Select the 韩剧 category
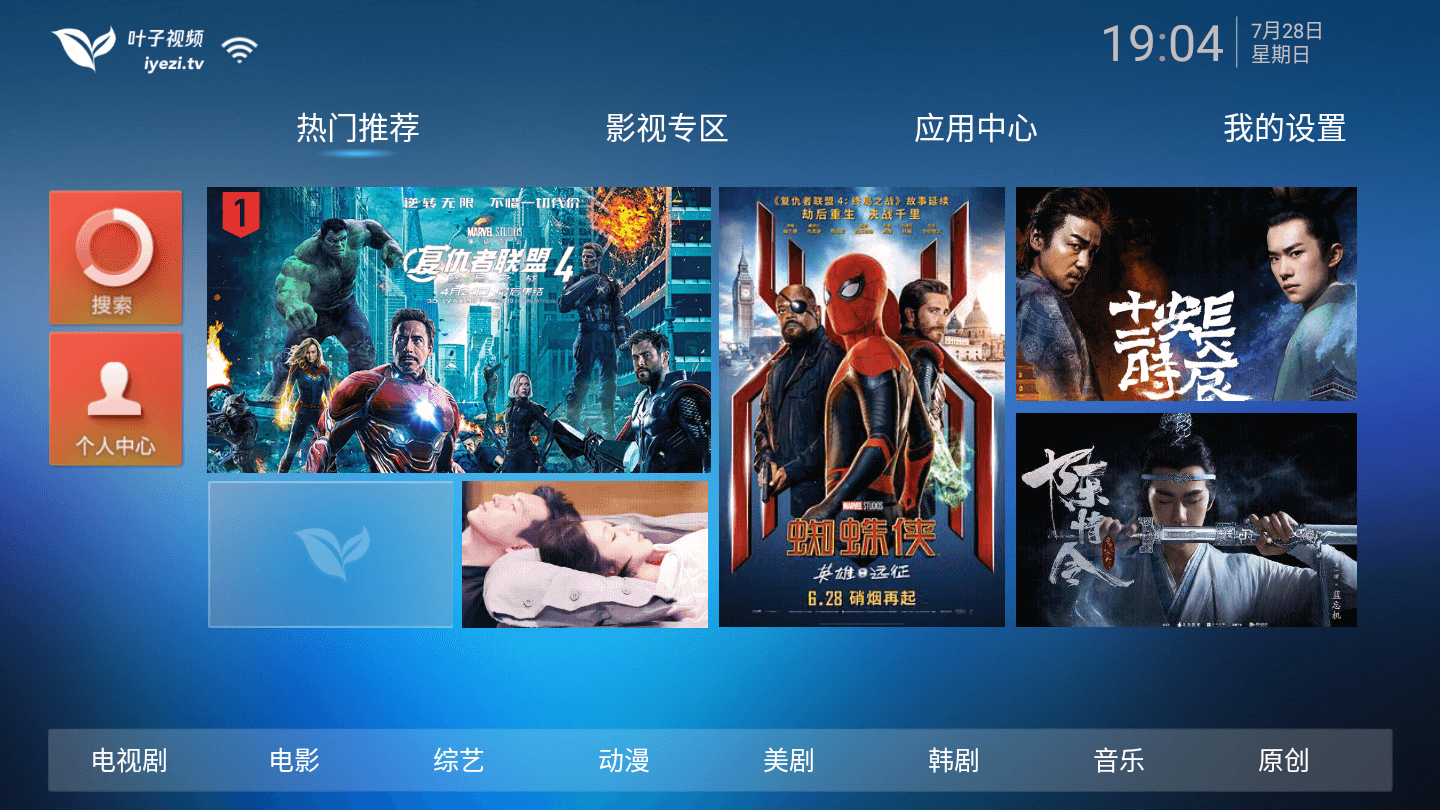 (953, 761)
